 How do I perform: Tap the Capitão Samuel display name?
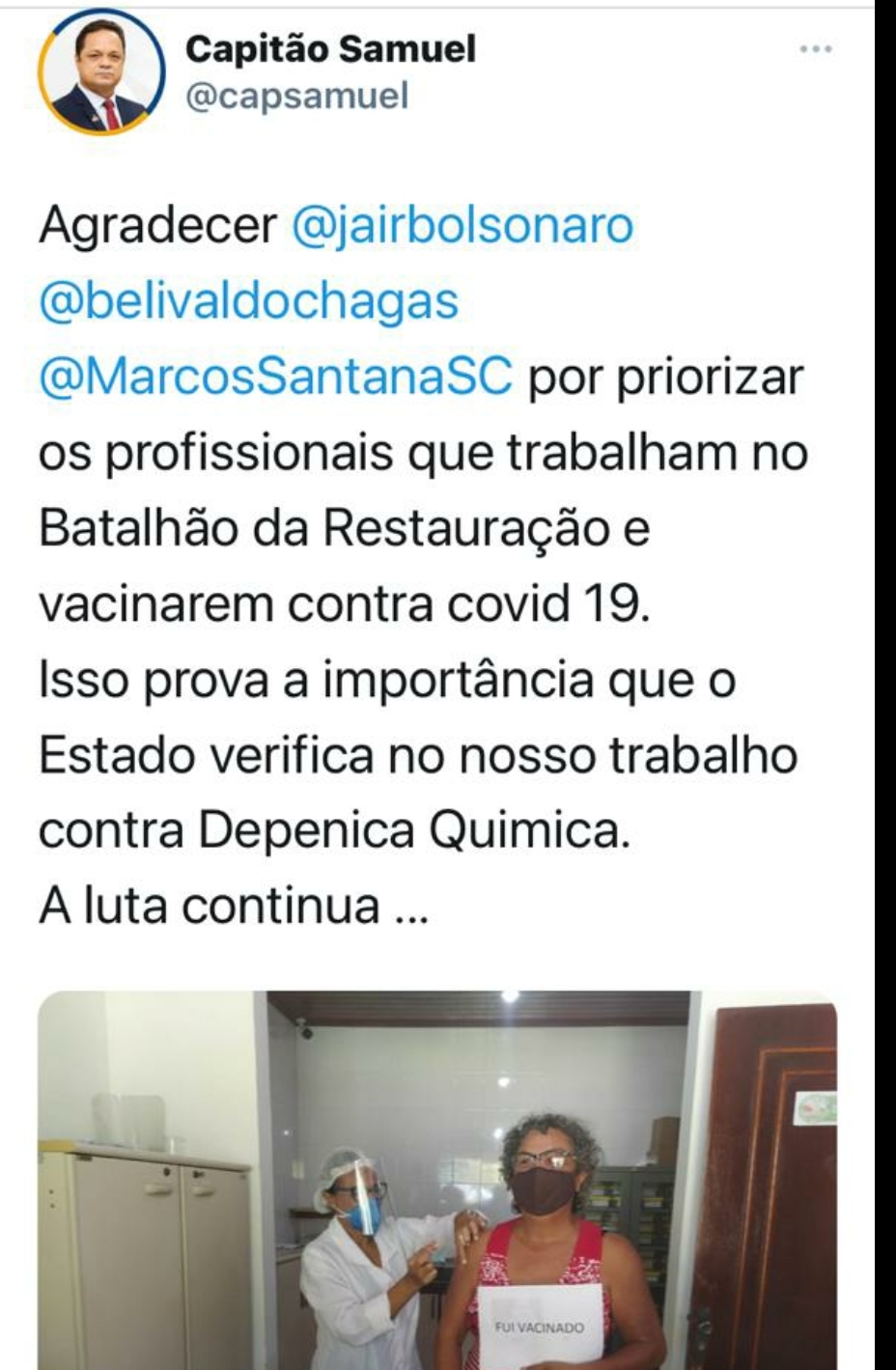[330, 48]
